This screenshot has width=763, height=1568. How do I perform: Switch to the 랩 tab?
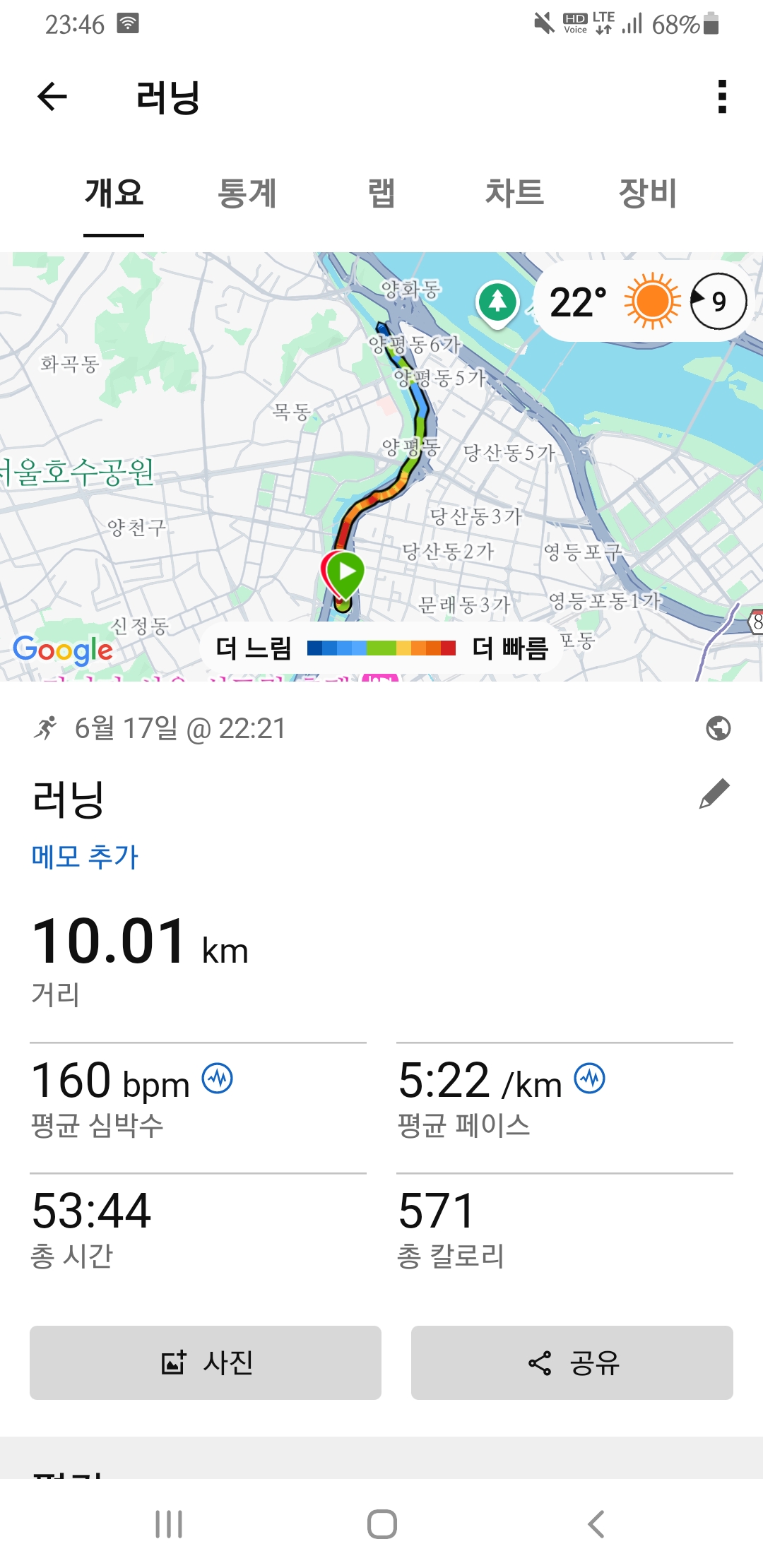[381, 193]
